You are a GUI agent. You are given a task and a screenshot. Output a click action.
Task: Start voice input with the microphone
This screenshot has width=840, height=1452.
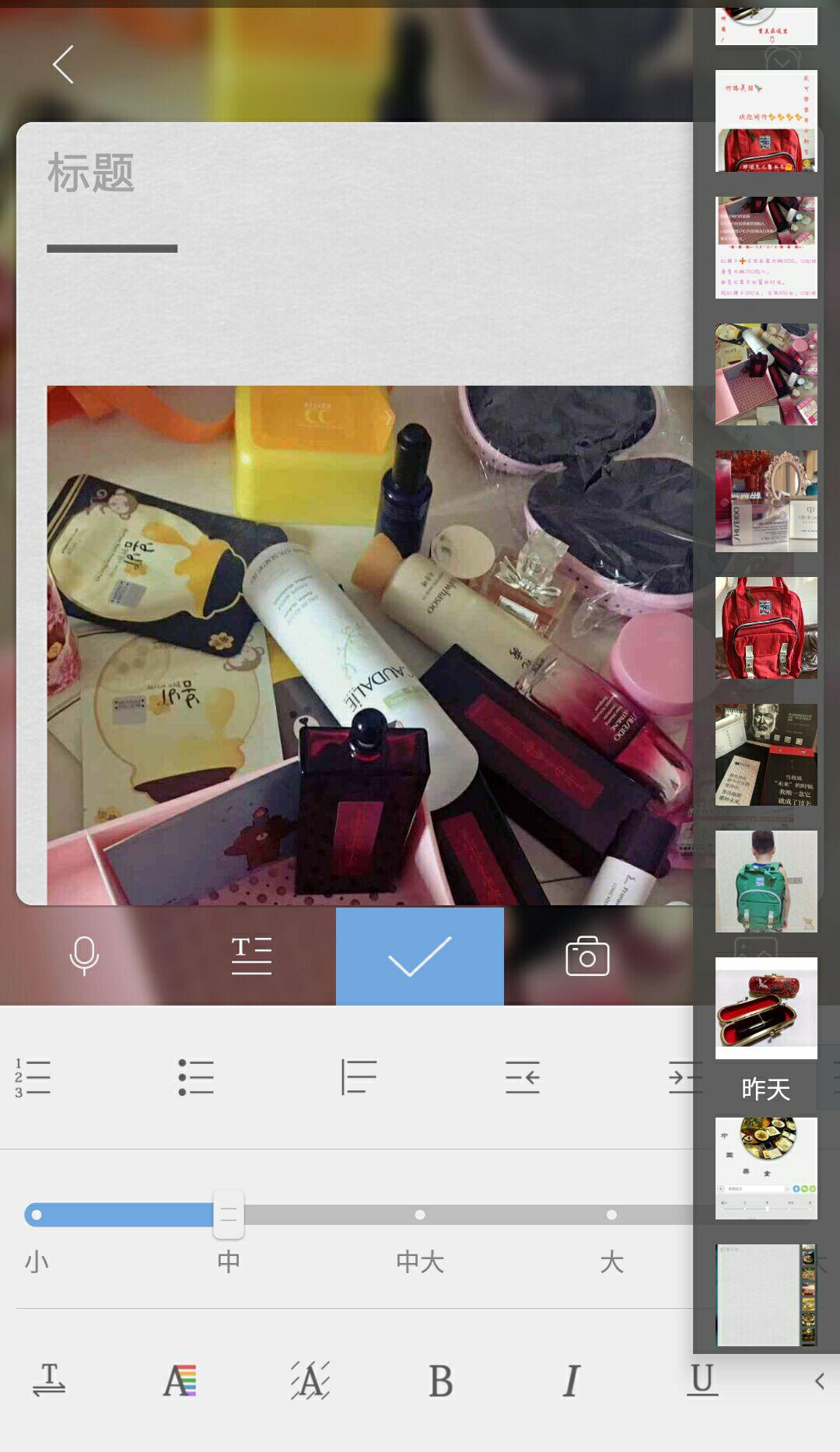[84, 956]
